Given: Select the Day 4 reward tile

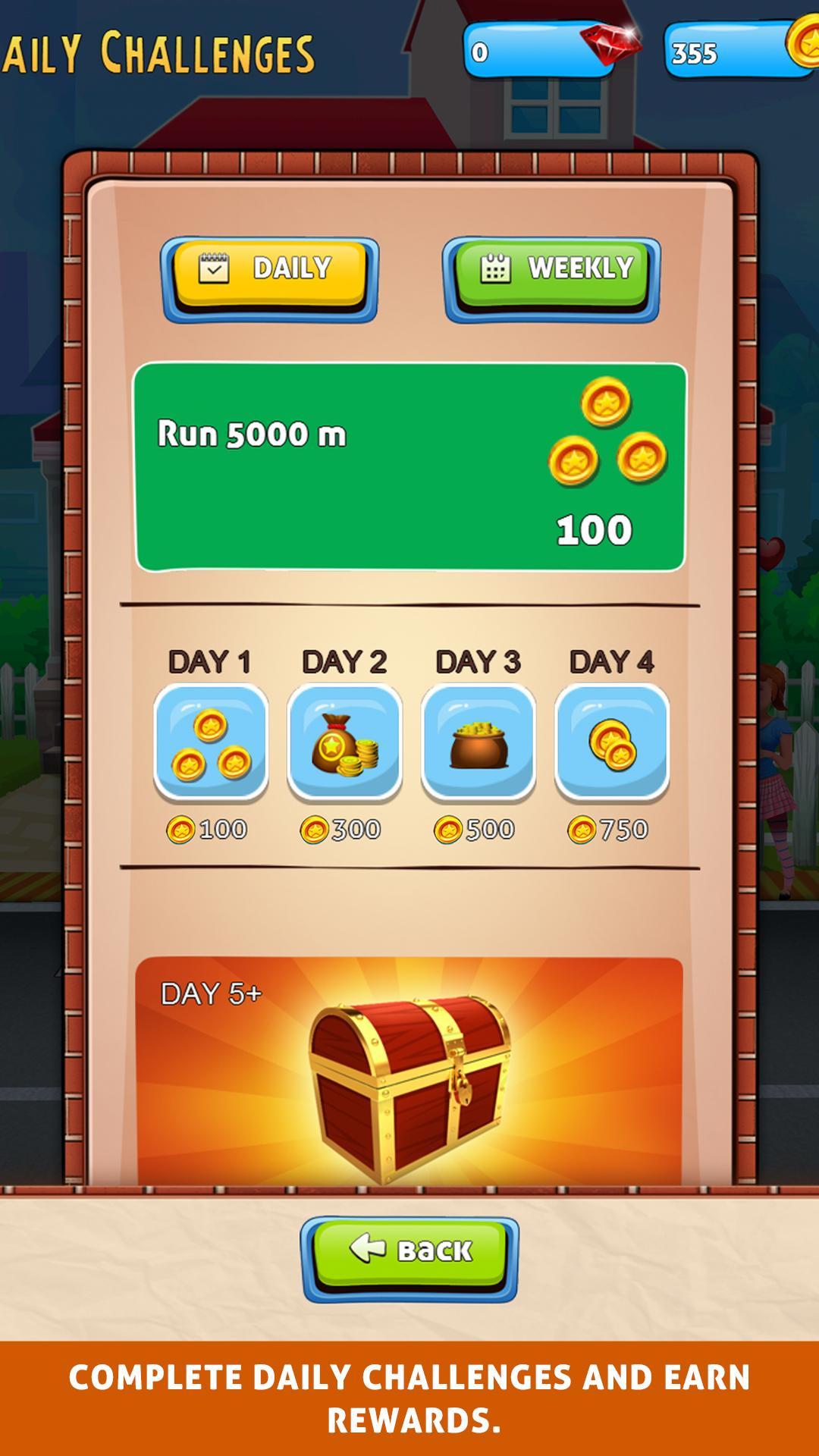Looking at the screenshot, I should click(x=611, y=743).
